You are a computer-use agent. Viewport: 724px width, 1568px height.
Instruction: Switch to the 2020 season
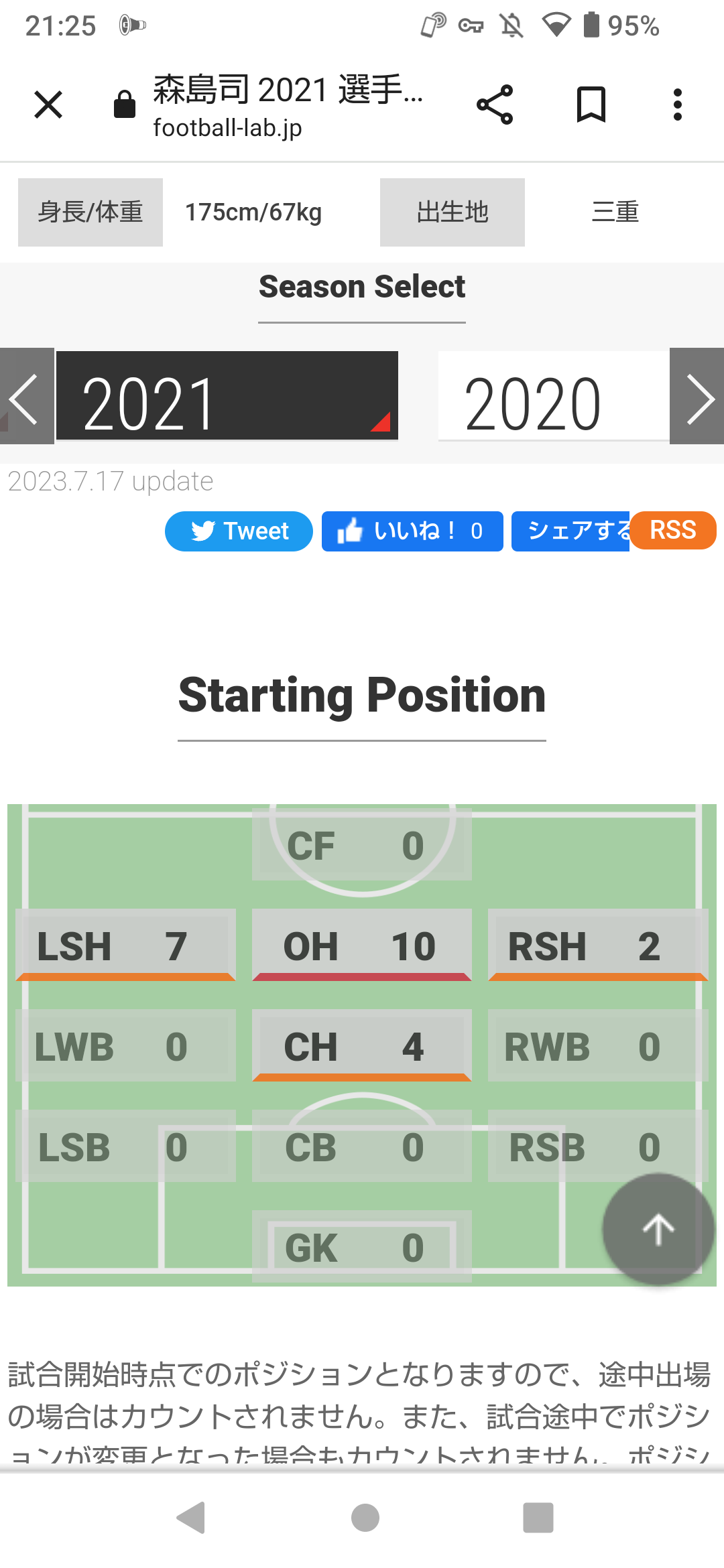(x=554, y=395)
